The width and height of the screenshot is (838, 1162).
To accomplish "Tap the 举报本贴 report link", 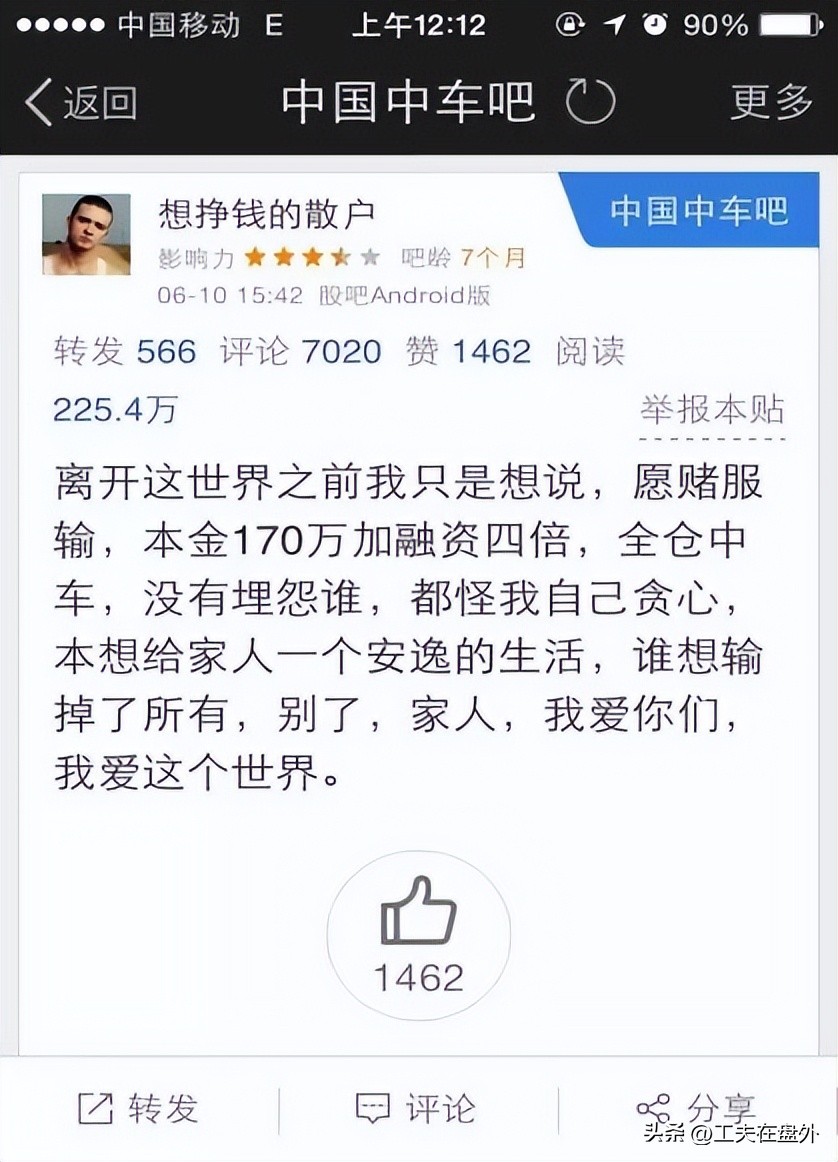I will 713,410.
